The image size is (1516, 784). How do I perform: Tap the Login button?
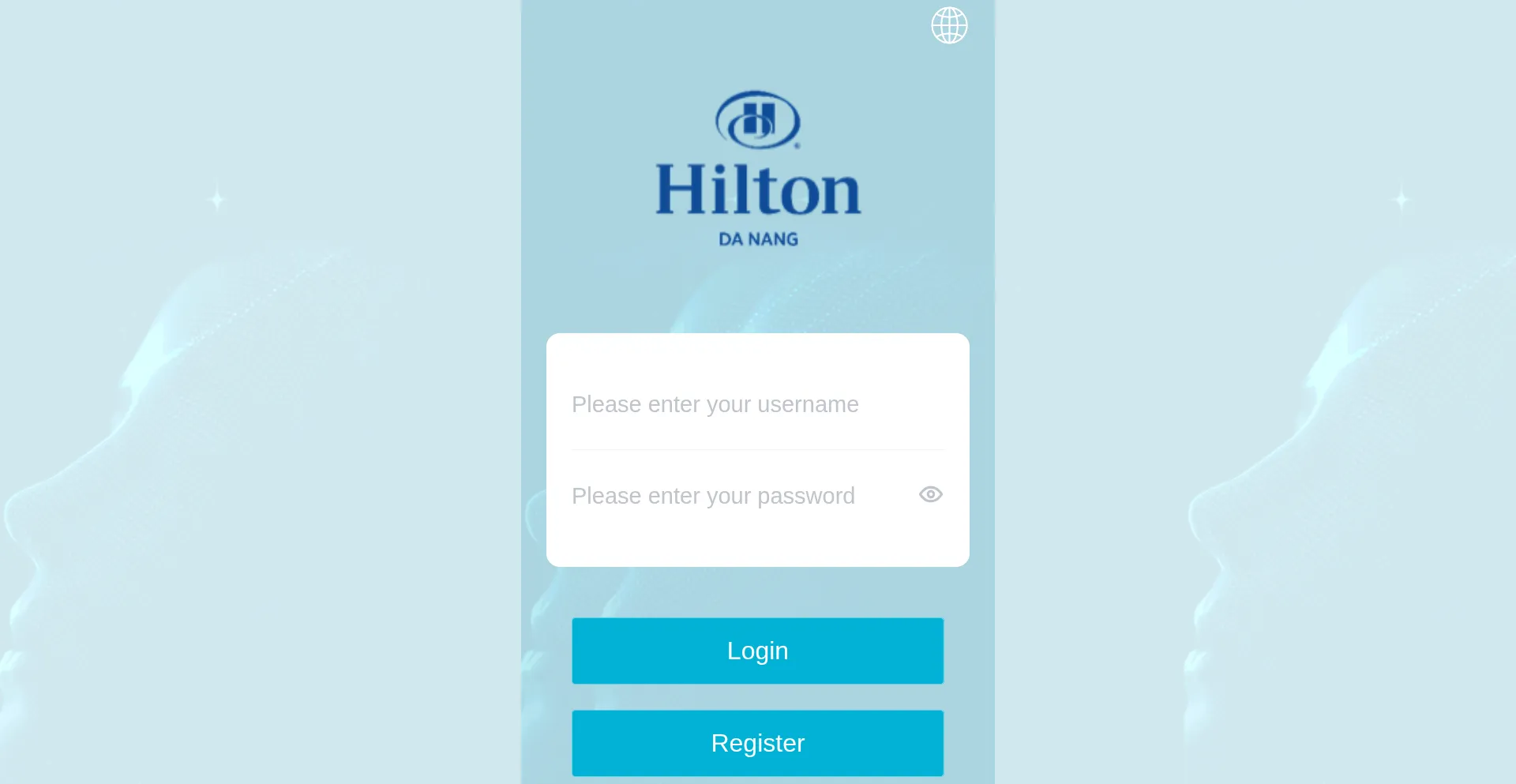(757, 651)
